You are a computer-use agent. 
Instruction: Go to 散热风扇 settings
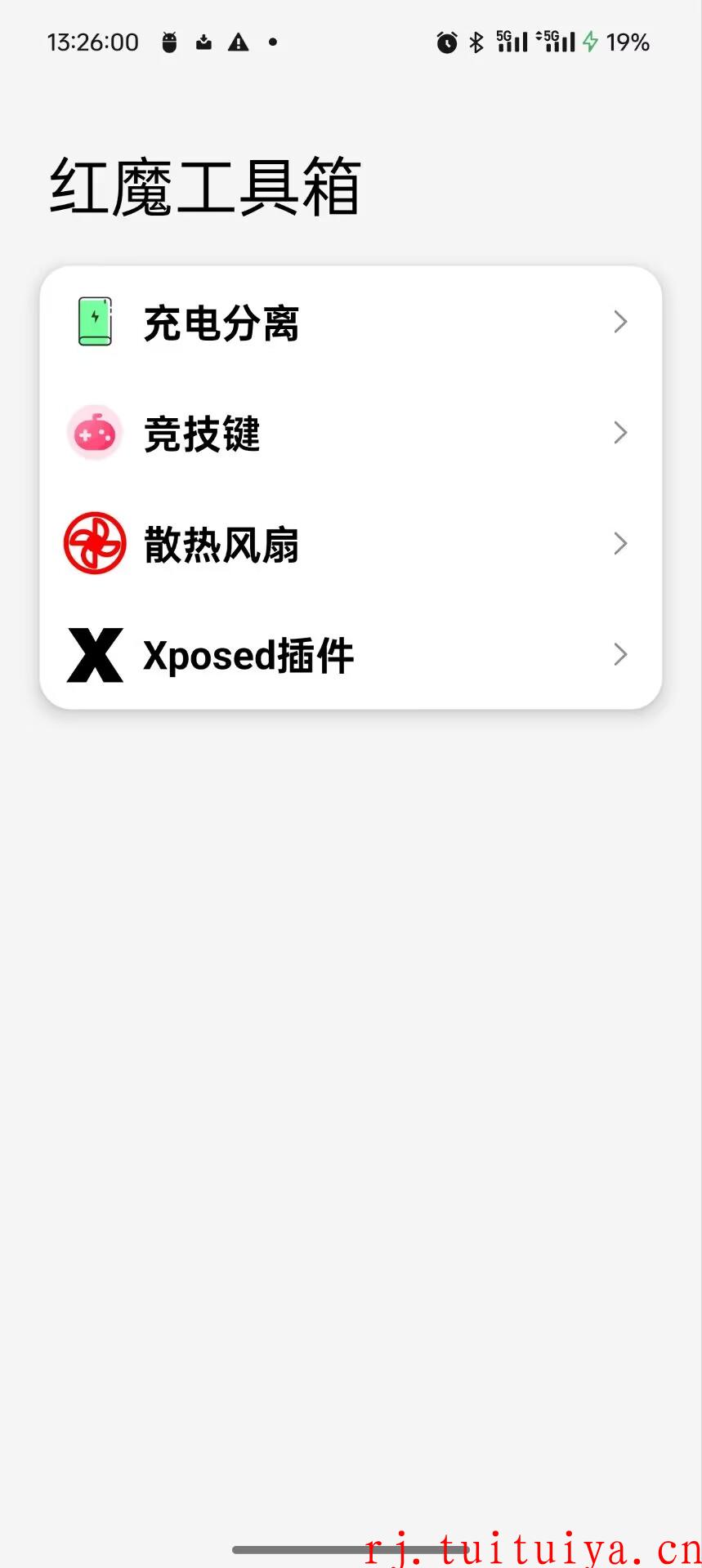pyautogui.click(x=351, y=544)
